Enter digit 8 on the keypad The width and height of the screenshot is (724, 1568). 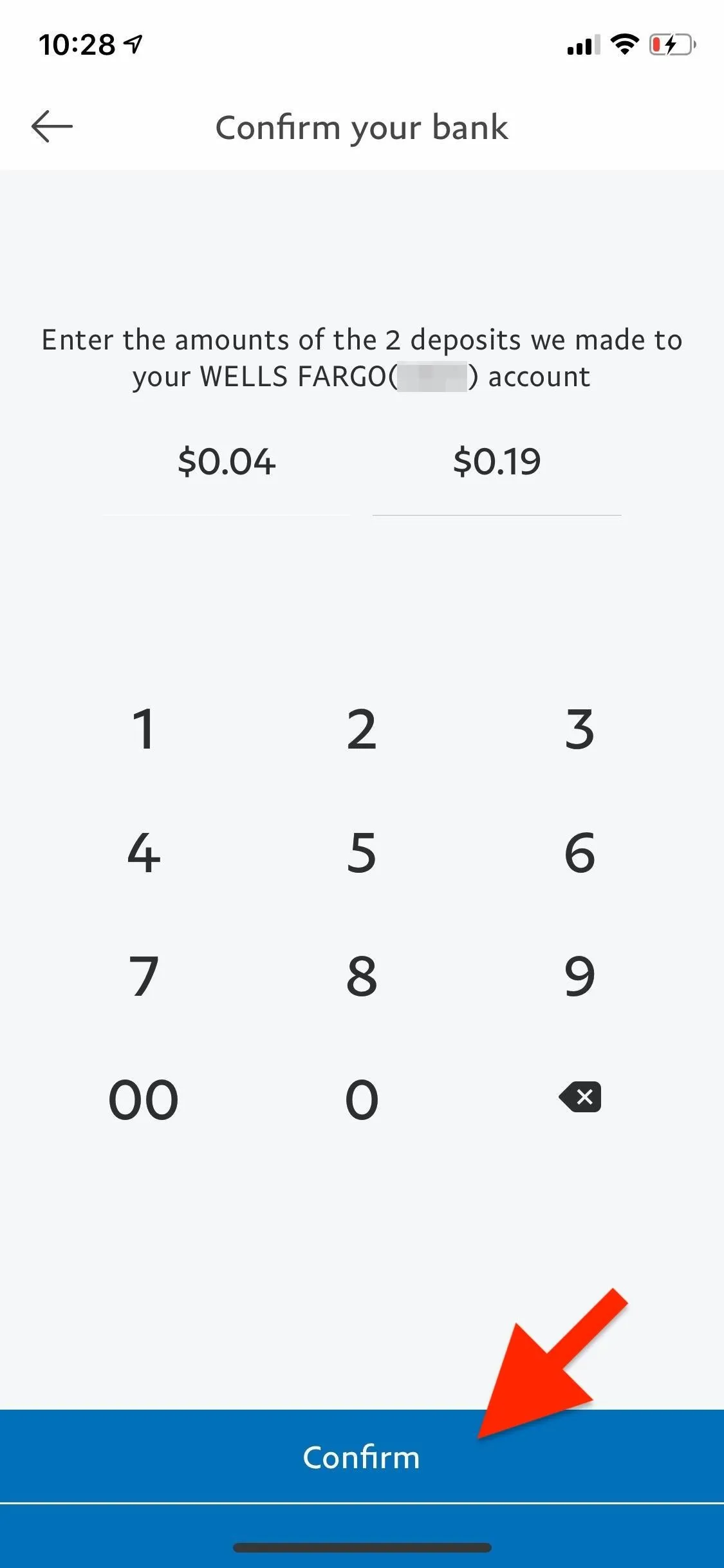[362, 976]
